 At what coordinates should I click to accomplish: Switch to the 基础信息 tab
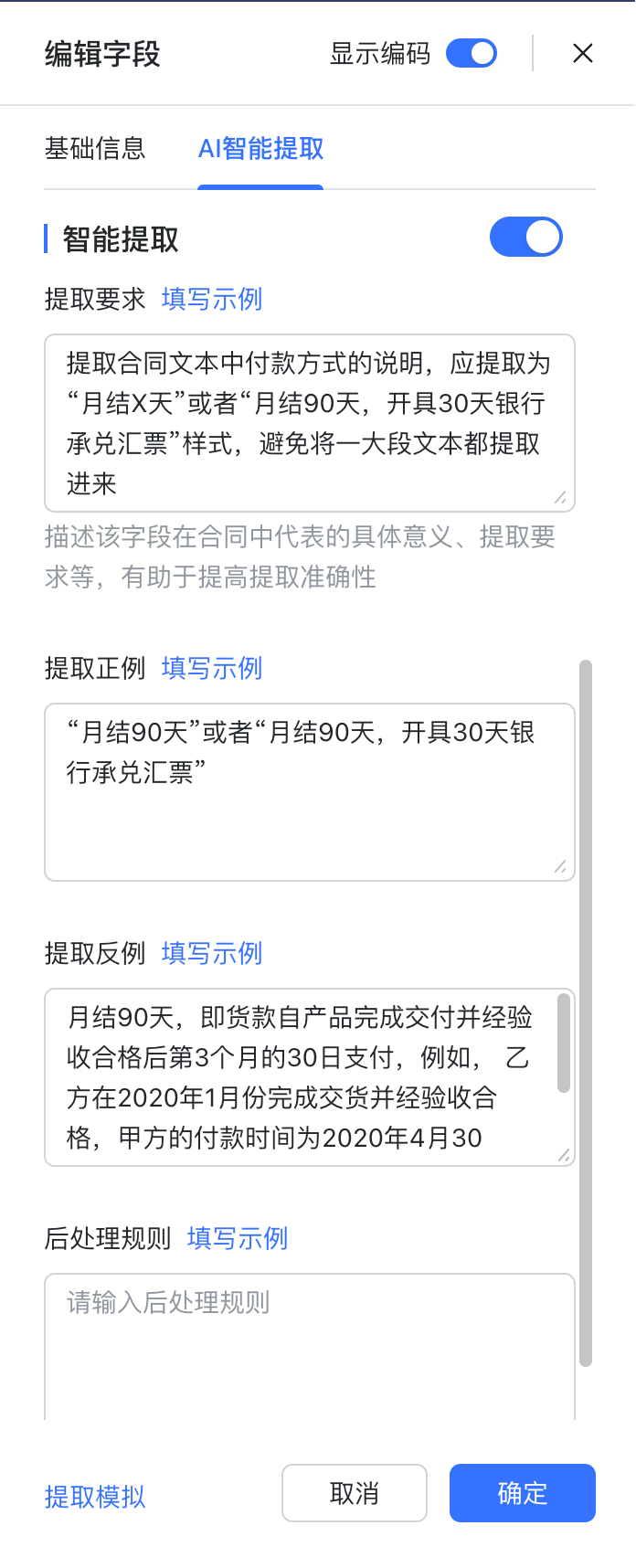click(x=95, y=149)
